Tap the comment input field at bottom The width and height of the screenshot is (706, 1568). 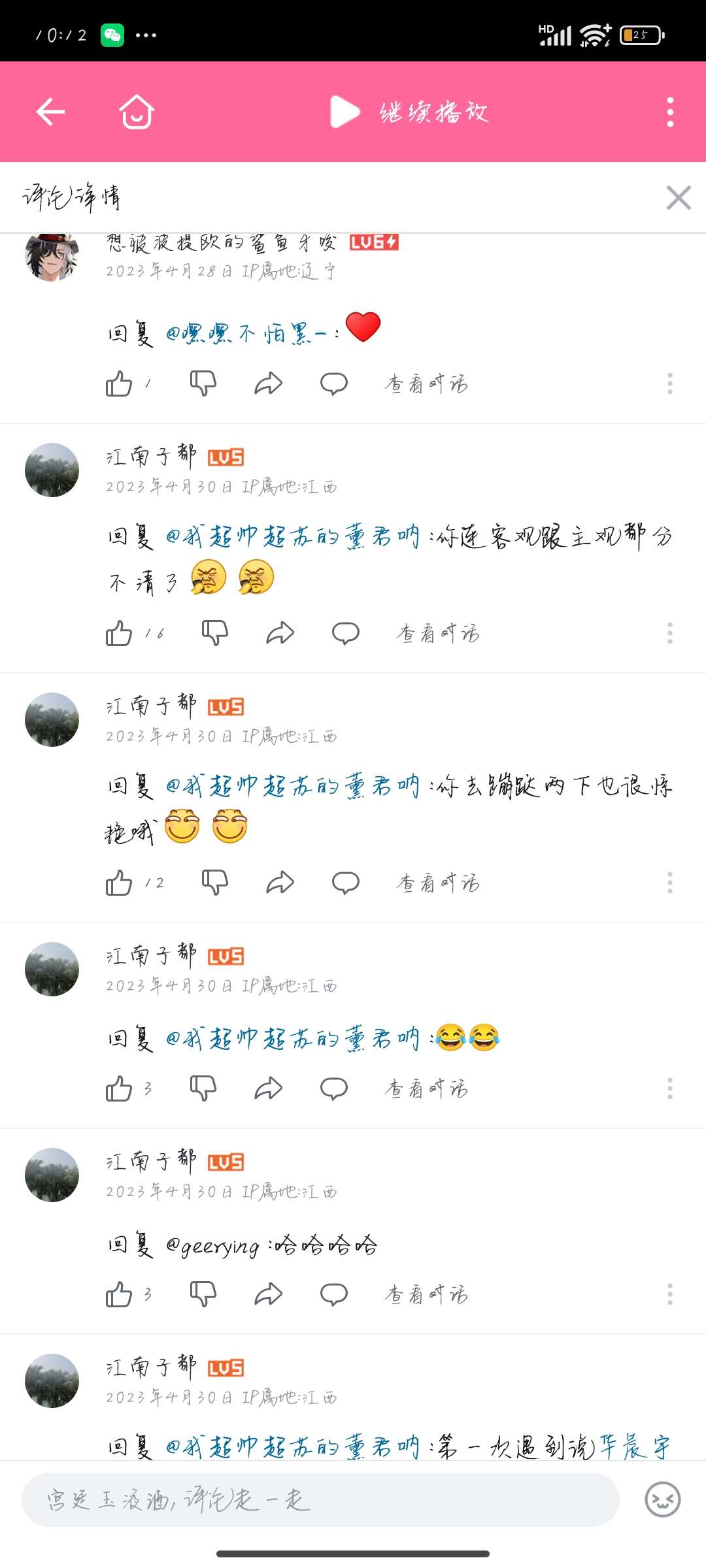click(320, 1499)
